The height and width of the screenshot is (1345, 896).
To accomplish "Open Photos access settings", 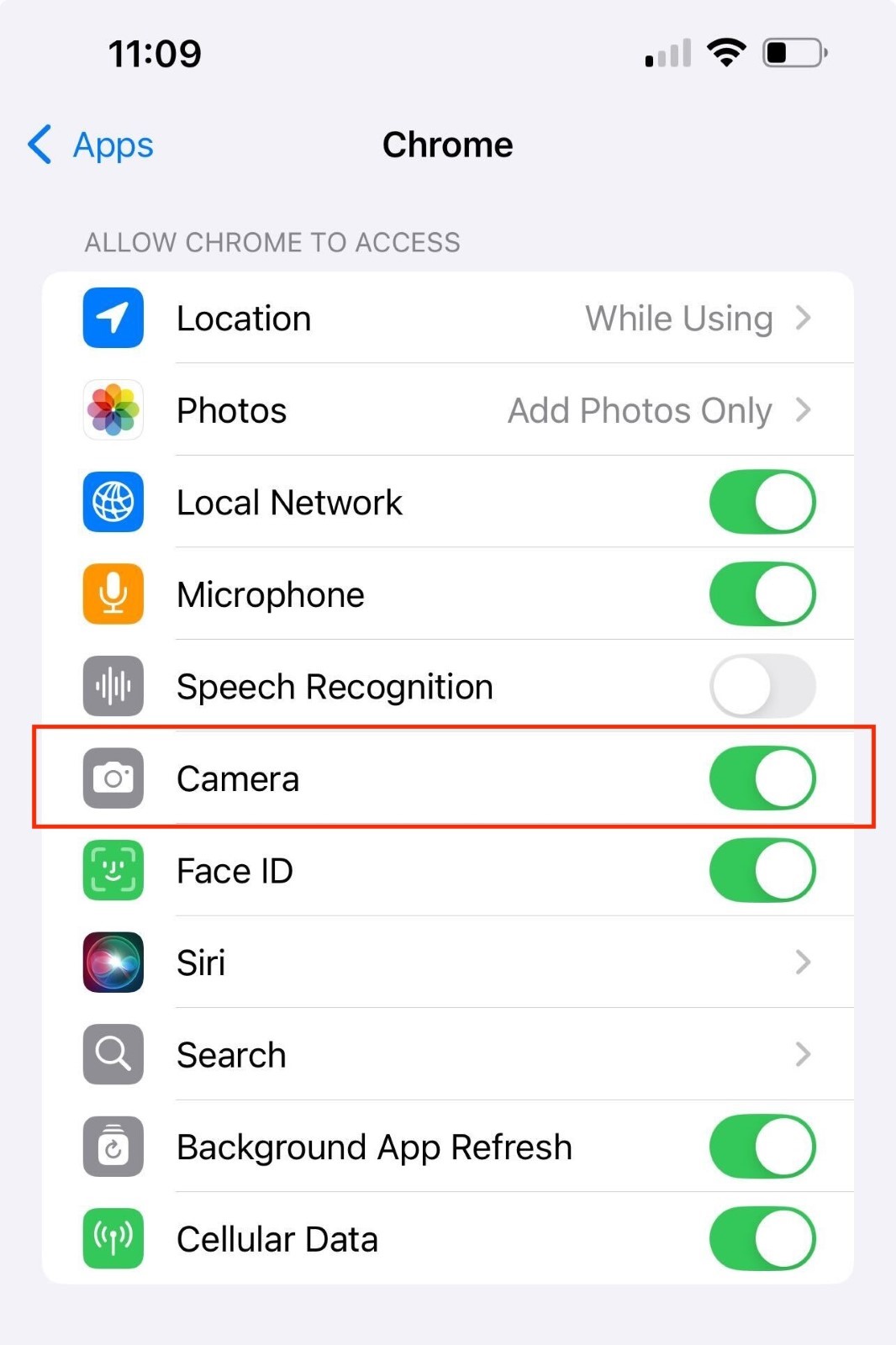I will point(447,411).
